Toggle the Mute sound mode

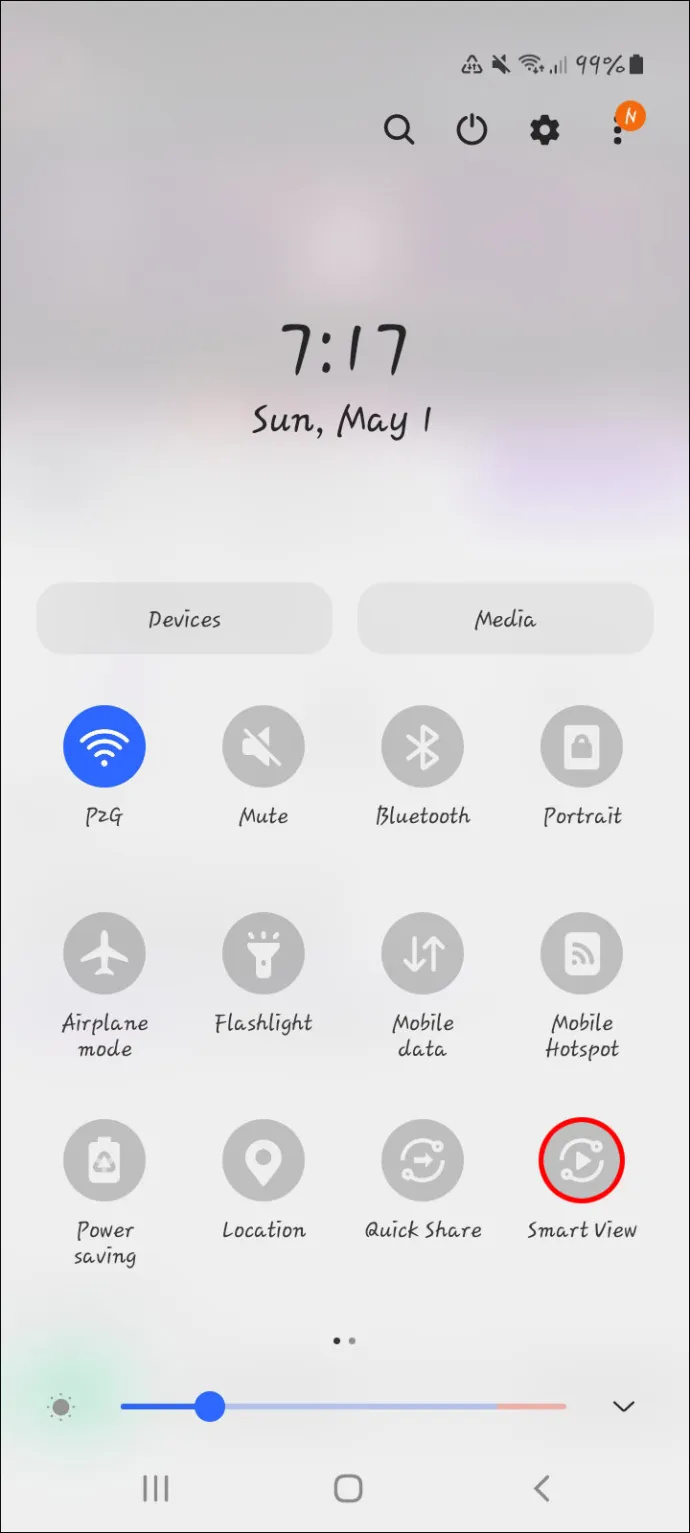point(263,746)
